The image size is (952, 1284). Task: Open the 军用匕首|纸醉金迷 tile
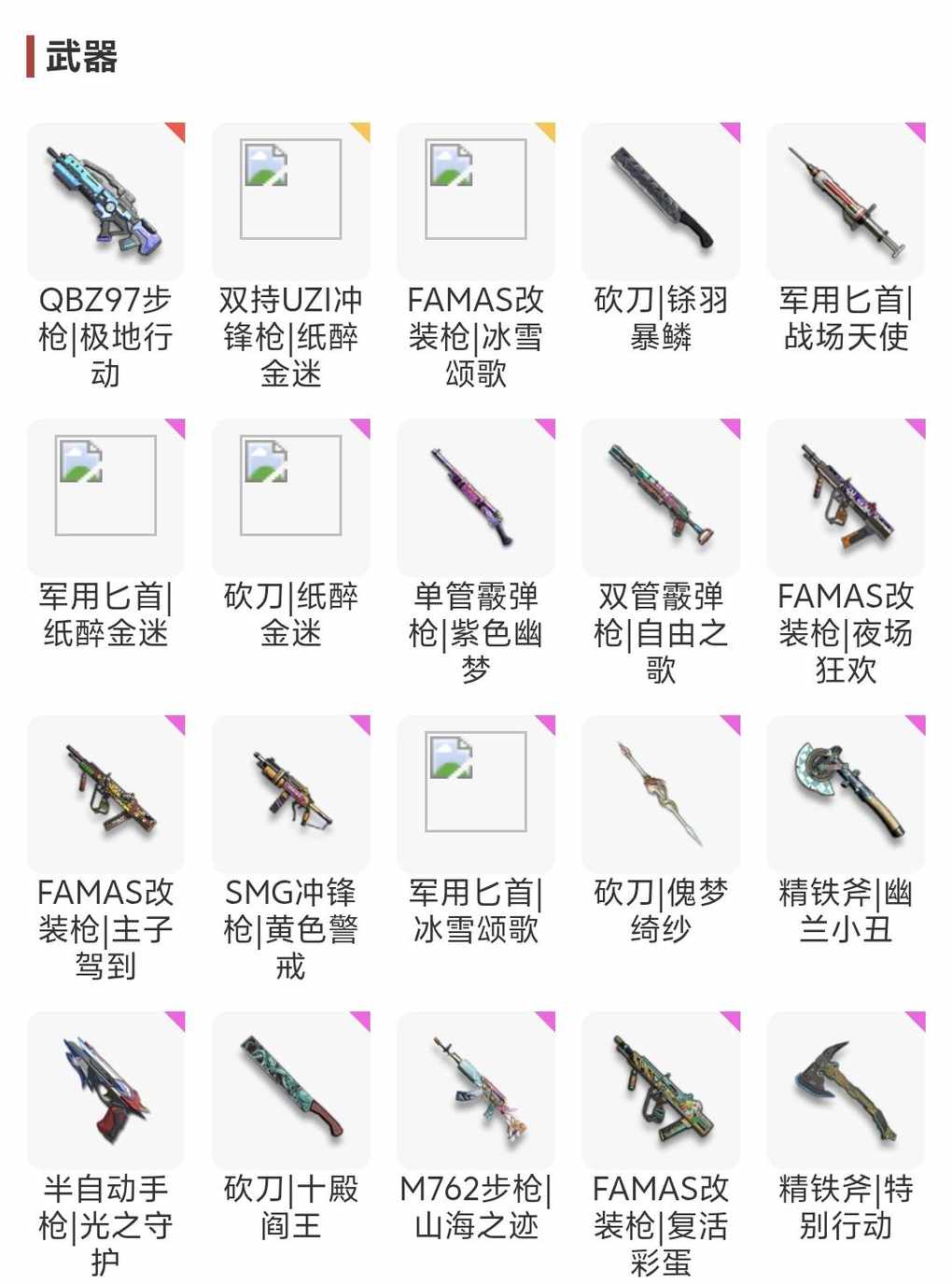click(105, 498)
